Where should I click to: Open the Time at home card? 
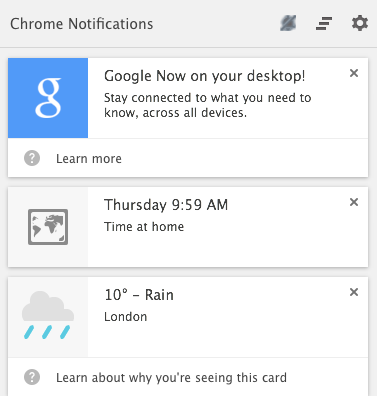[188, 227]
